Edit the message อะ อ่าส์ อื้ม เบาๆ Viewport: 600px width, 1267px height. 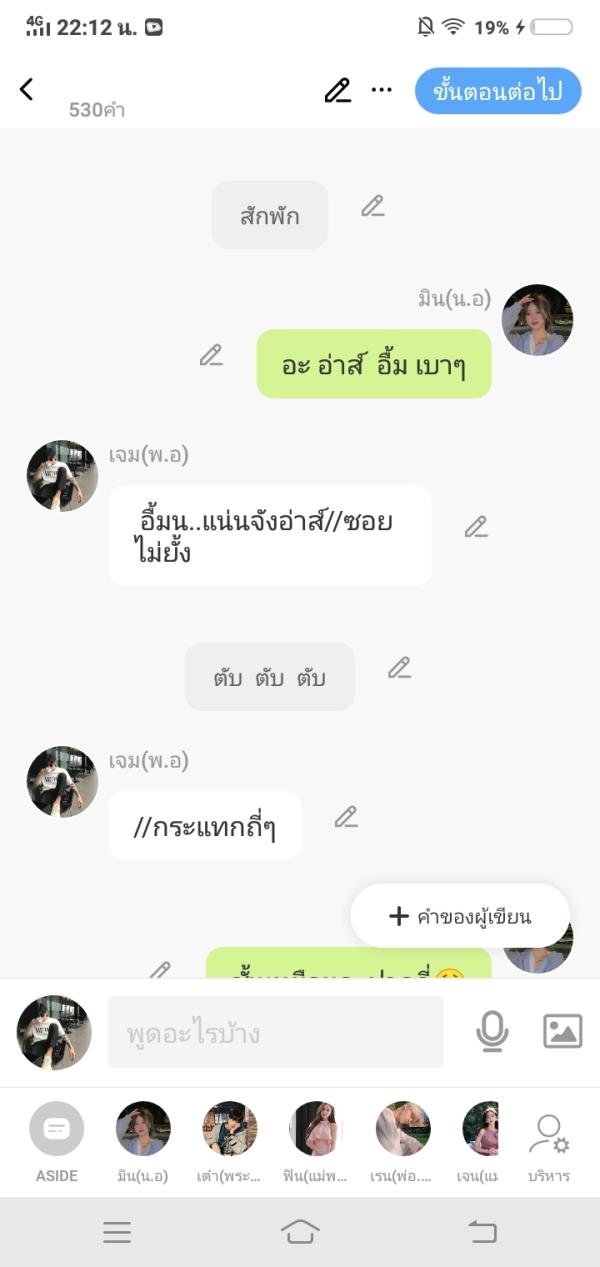pyautogui.click(x=211, y=356)
